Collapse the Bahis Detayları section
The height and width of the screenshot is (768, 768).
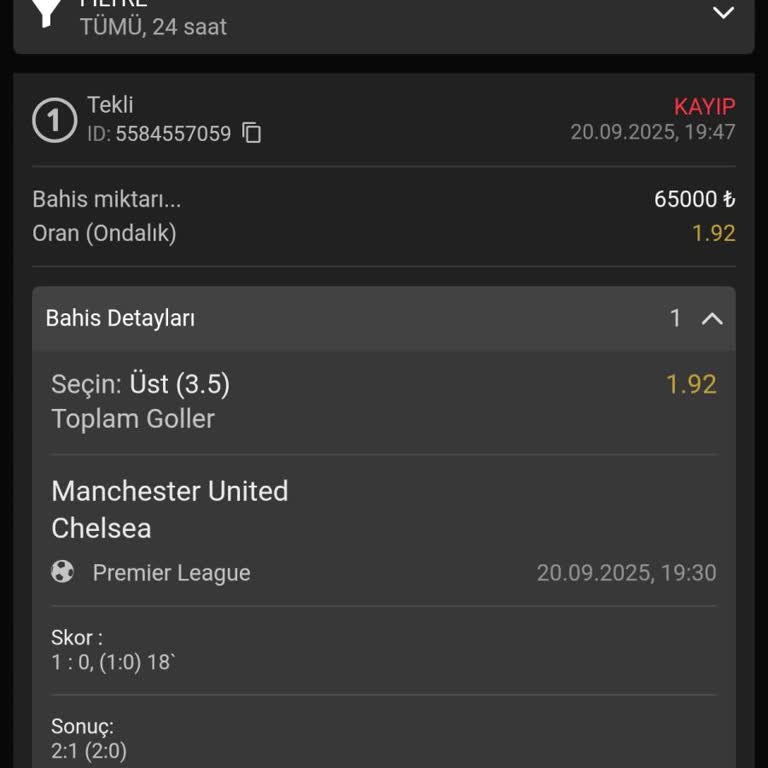coord(712,319)
